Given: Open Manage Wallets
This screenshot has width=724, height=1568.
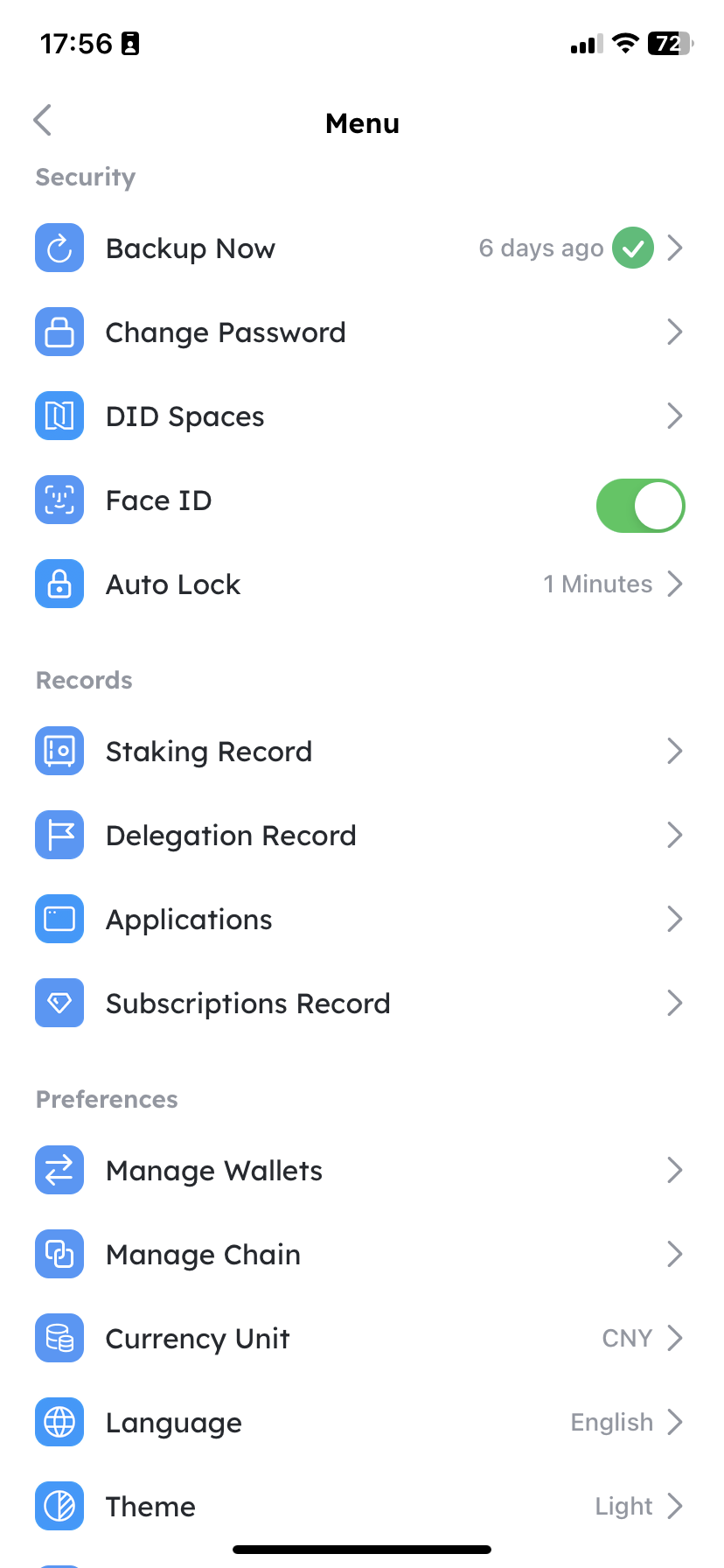Looking at the screenshot, I should click(x=214, y=1171).
